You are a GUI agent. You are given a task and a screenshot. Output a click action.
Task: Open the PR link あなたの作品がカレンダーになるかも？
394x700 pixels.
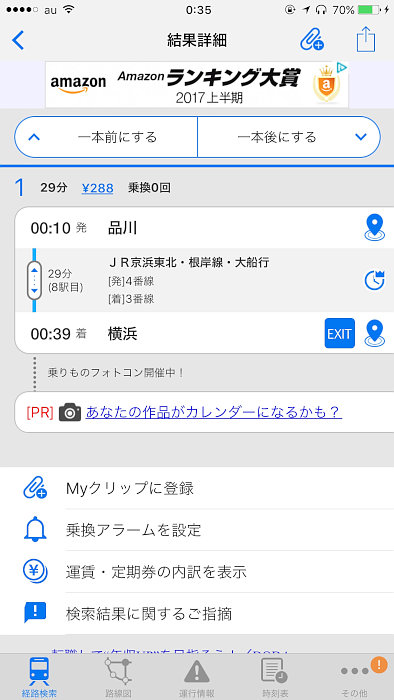(214, 412)
